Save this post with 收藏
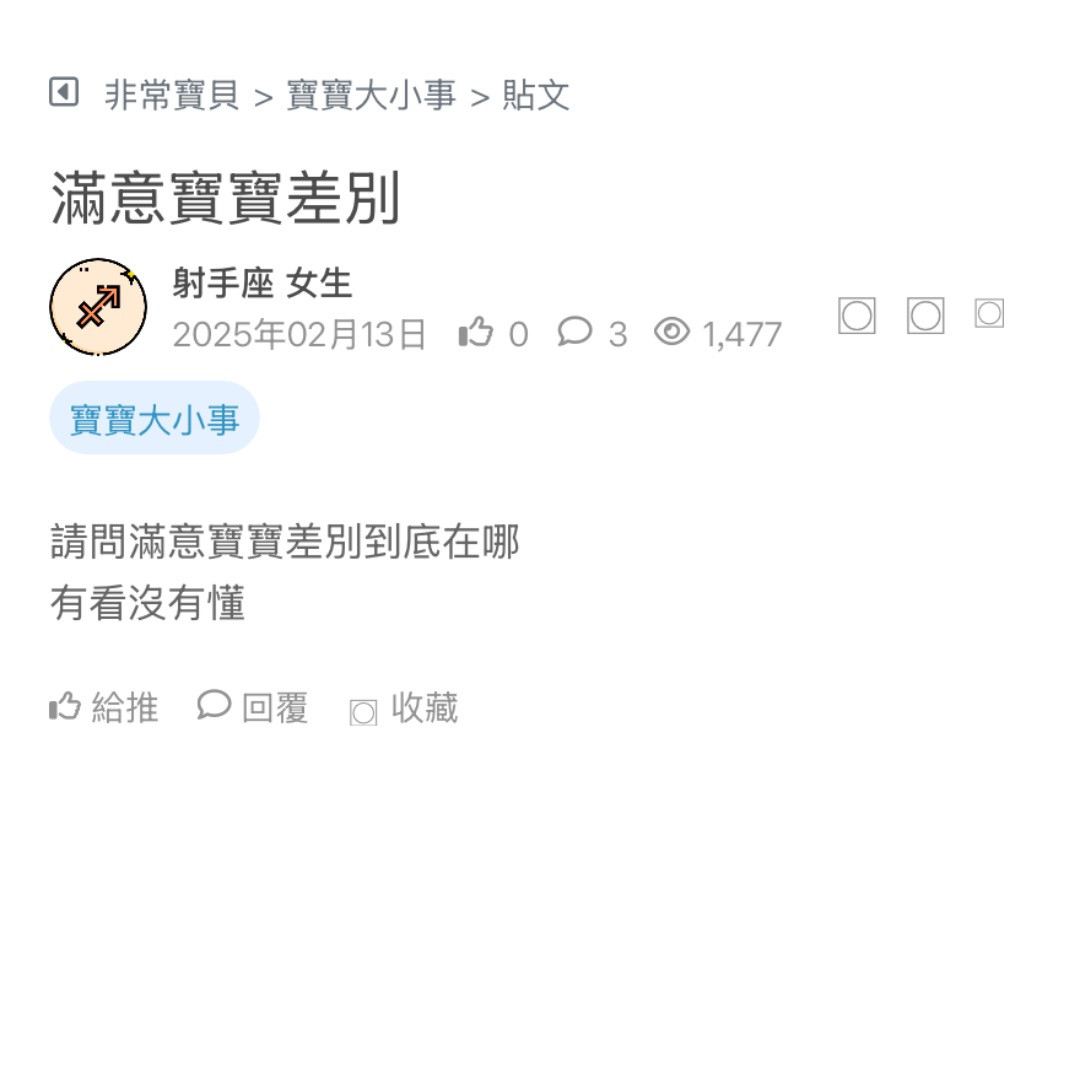Screen dimensions: 1080x1080 click(x=404, y=709)
